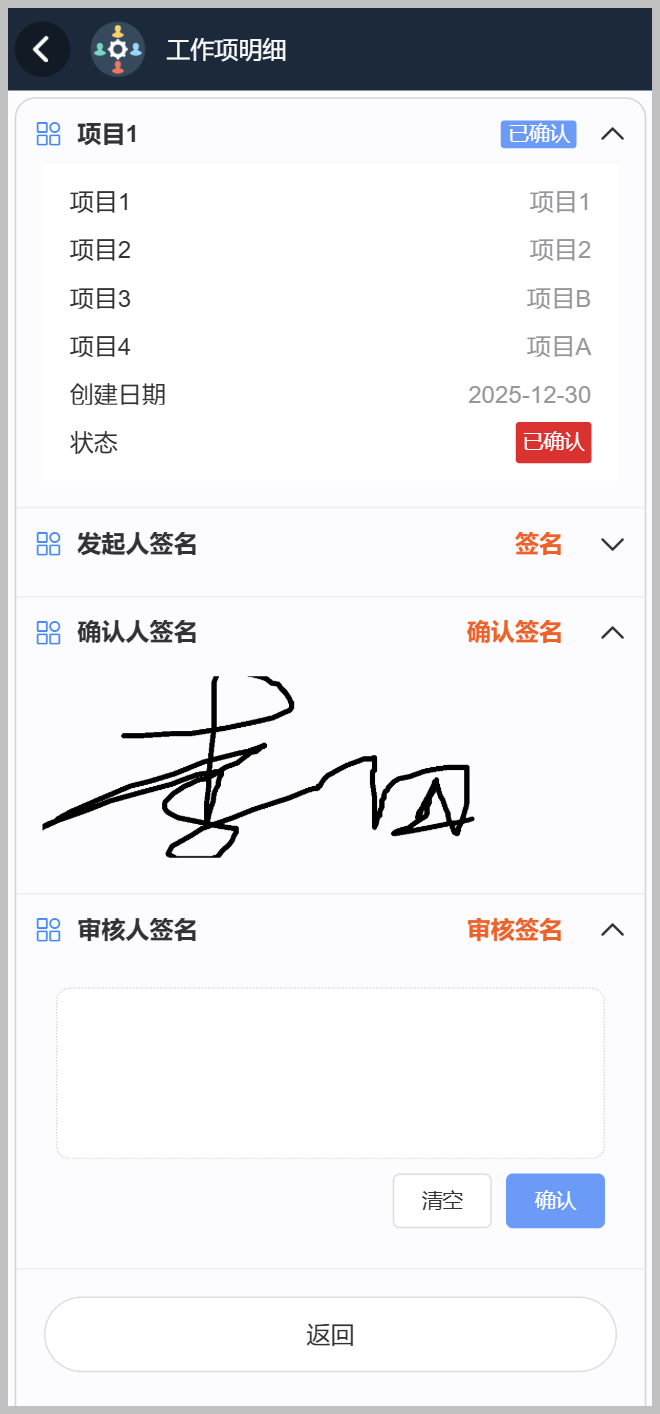Collapse the 确认人签名 section
This screenshot has width=660, height=1414.
pyautogui.click(x=612, y=632)
